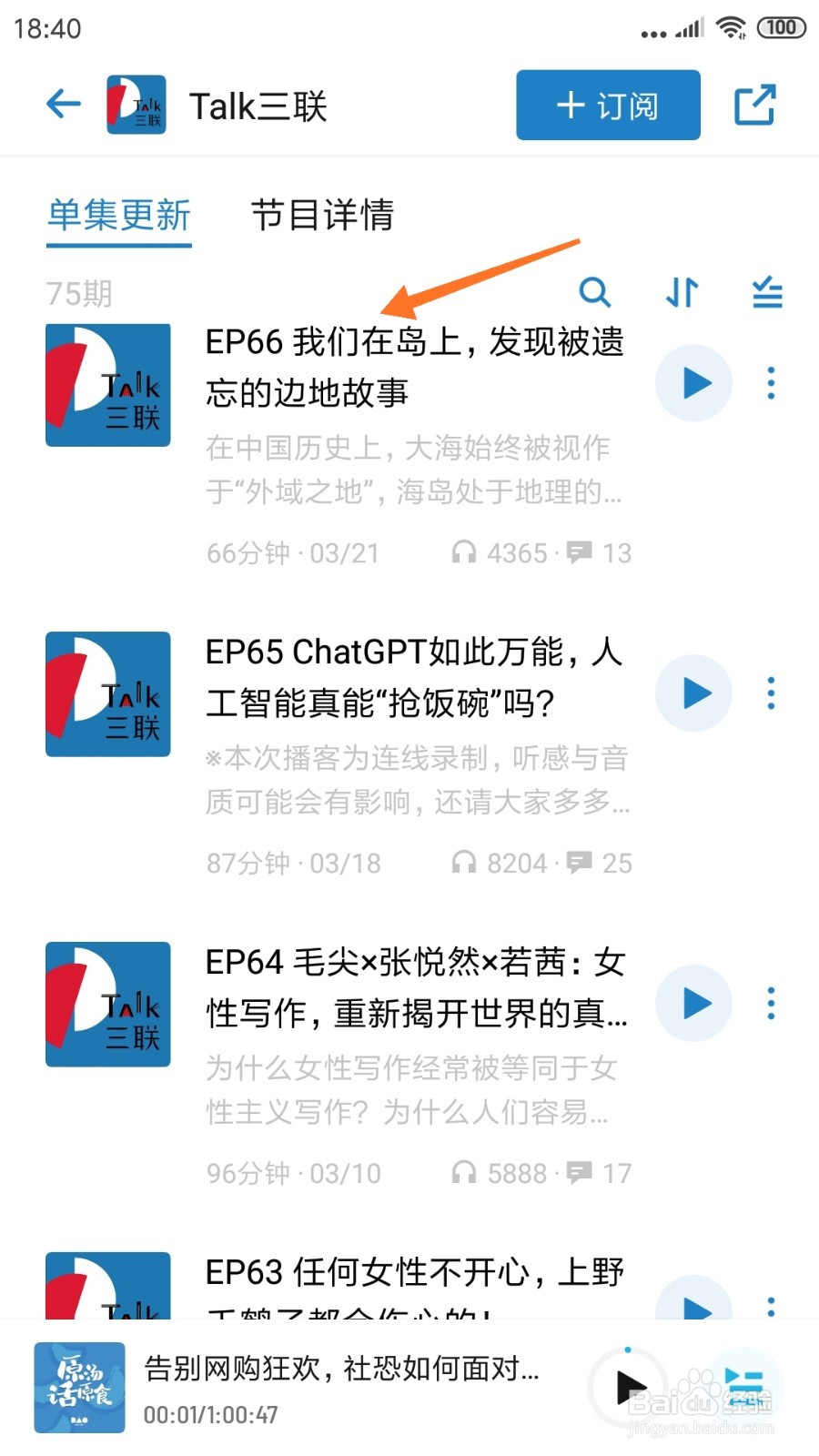Share this podcast via top-right icon
The image size is (819, 1456).
pos(754,106)
